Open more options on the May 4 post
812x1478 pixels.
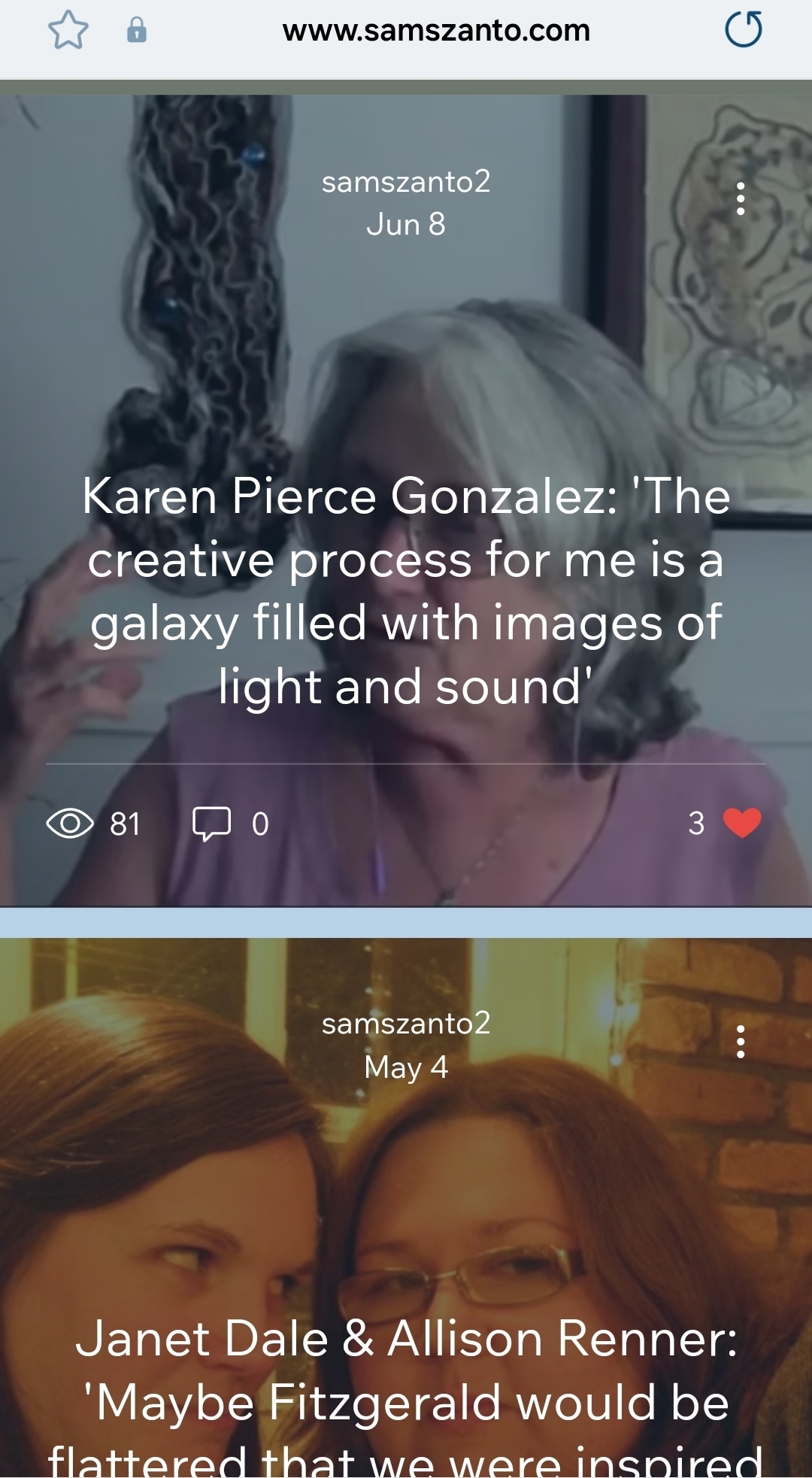741,1042
